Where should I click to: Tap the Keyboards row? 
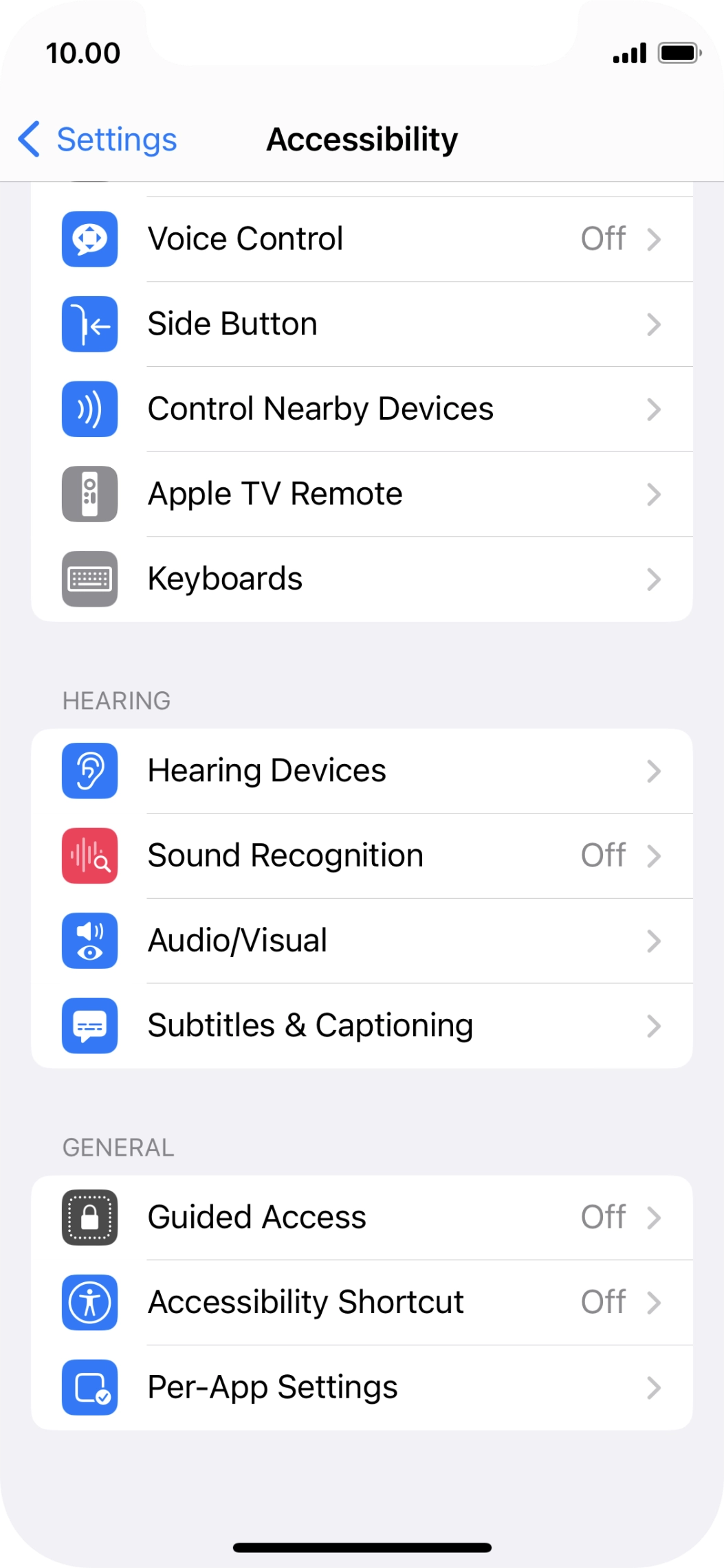click(x=362, y=579)
